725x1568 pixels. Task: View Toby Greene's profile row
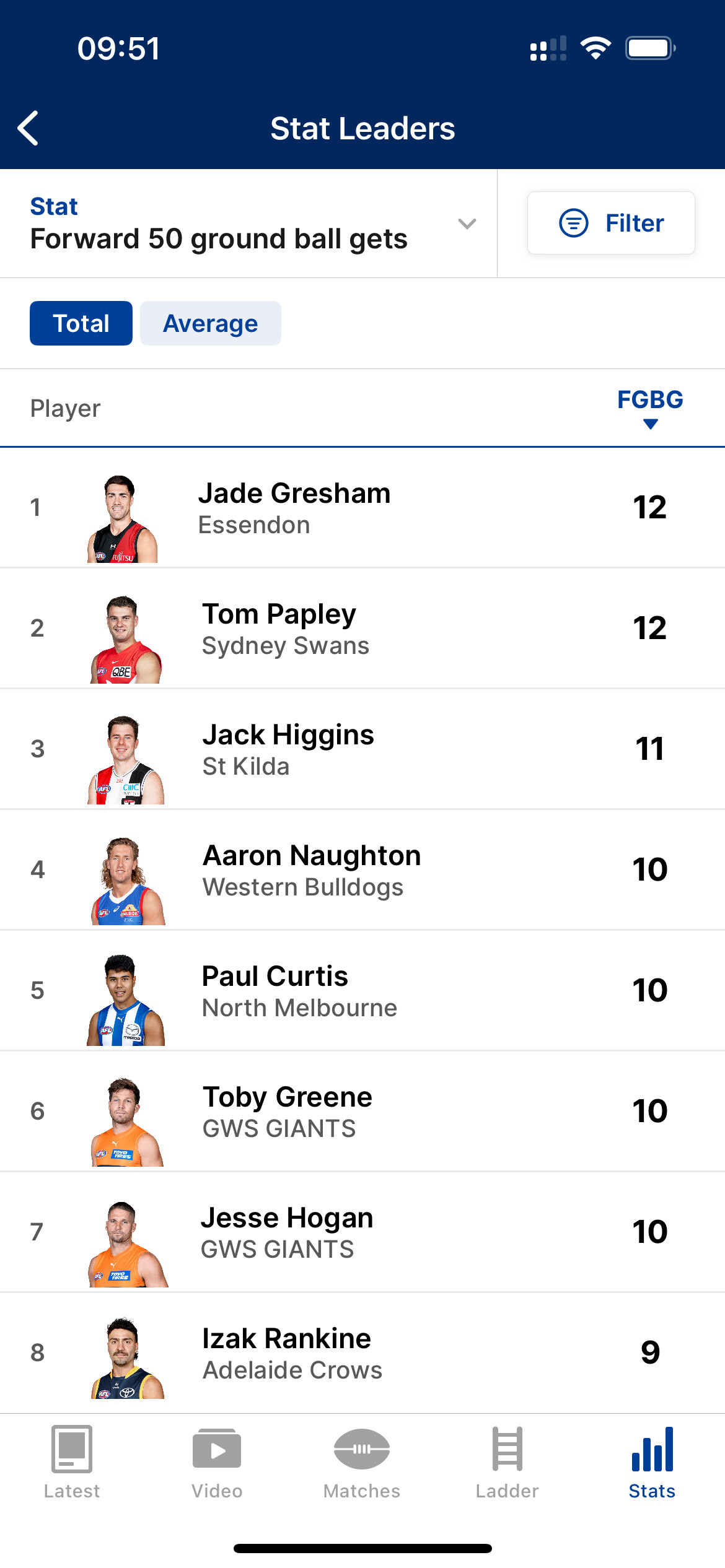(x=362, y=1112)
